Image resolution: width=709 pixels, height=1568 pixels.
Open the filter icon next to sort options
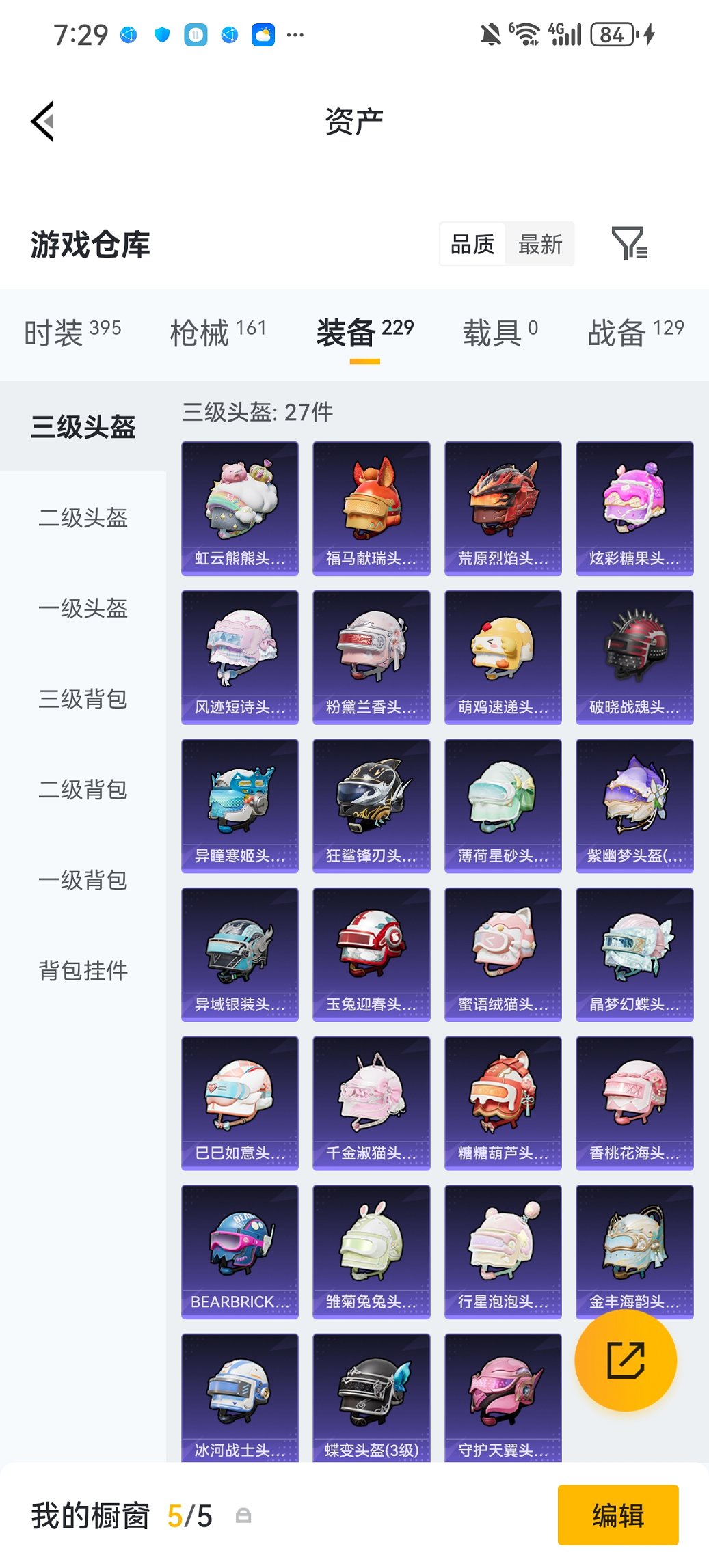click(x=632, y=244)
